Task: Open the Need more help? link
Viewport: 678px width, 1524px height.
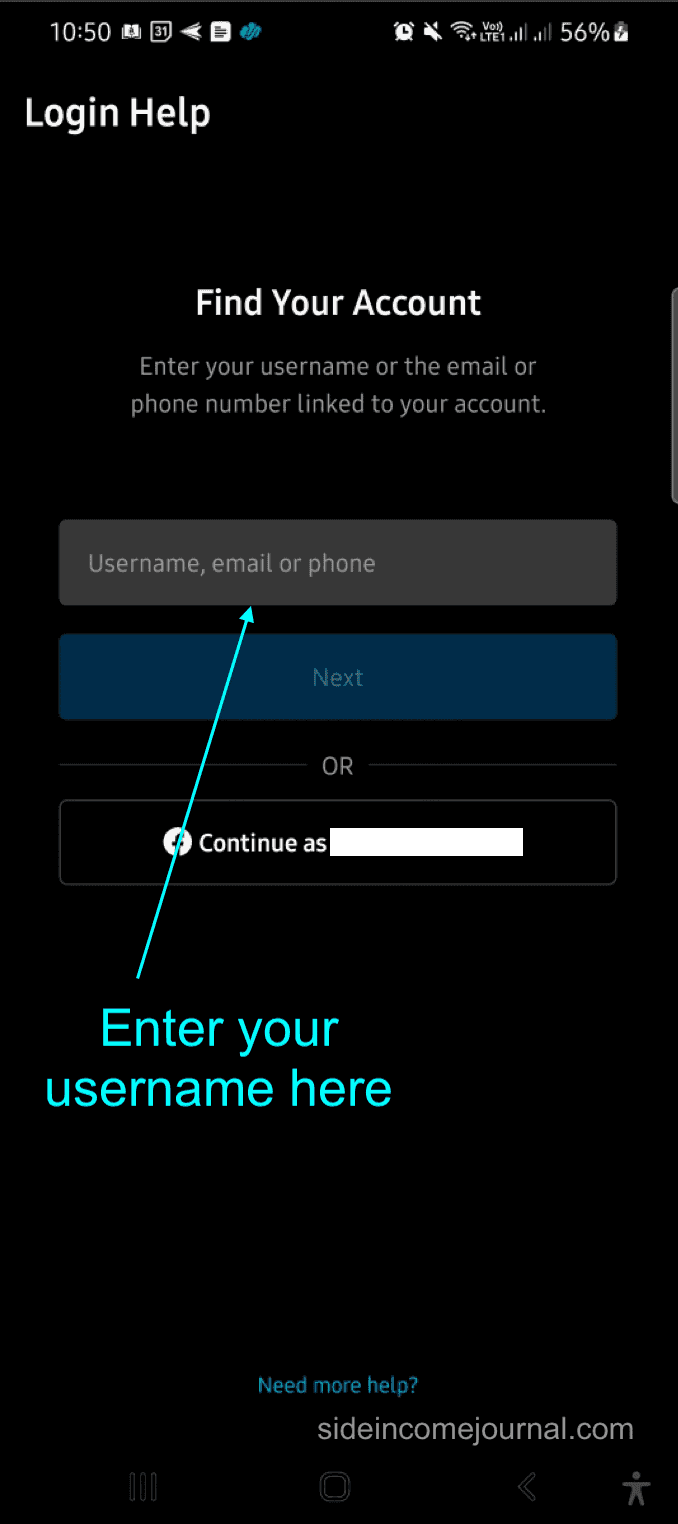Action: click(338, 1385)
